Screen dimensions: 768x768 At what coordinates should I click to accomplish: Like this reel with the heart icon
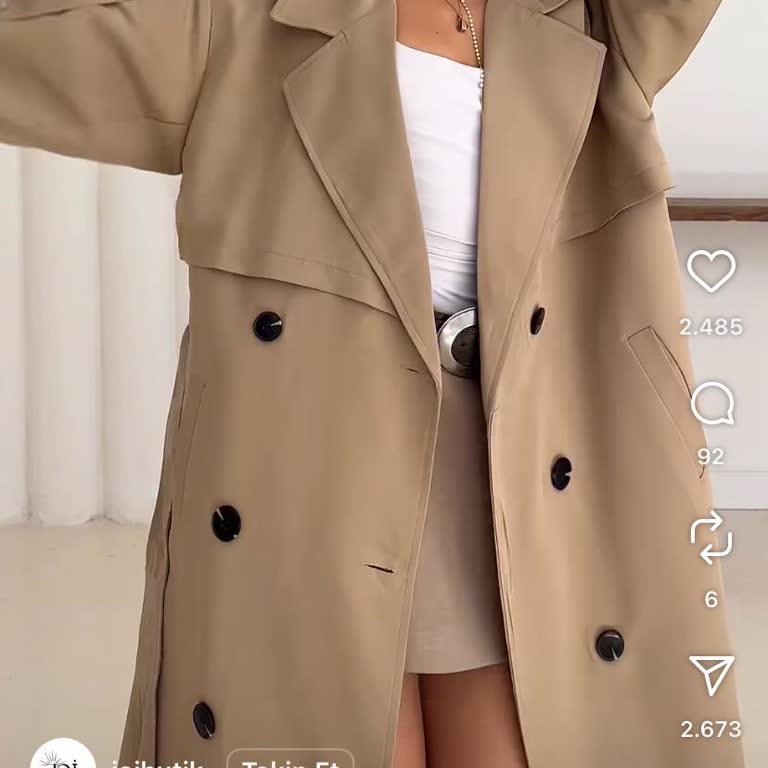[711, 271]
